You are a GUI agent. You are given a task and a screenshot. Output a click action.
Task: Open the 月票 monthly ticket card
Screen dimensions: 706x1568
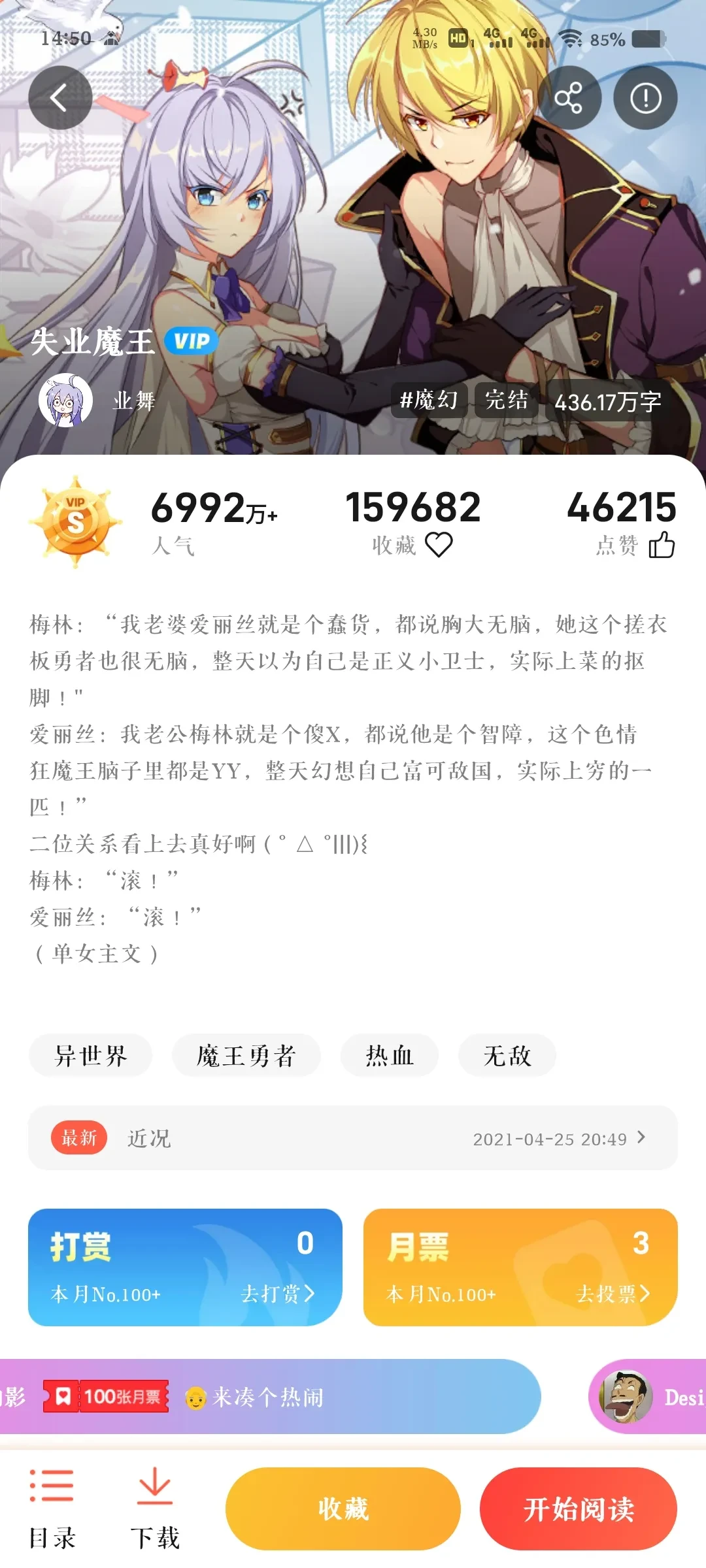[520, 1267]
